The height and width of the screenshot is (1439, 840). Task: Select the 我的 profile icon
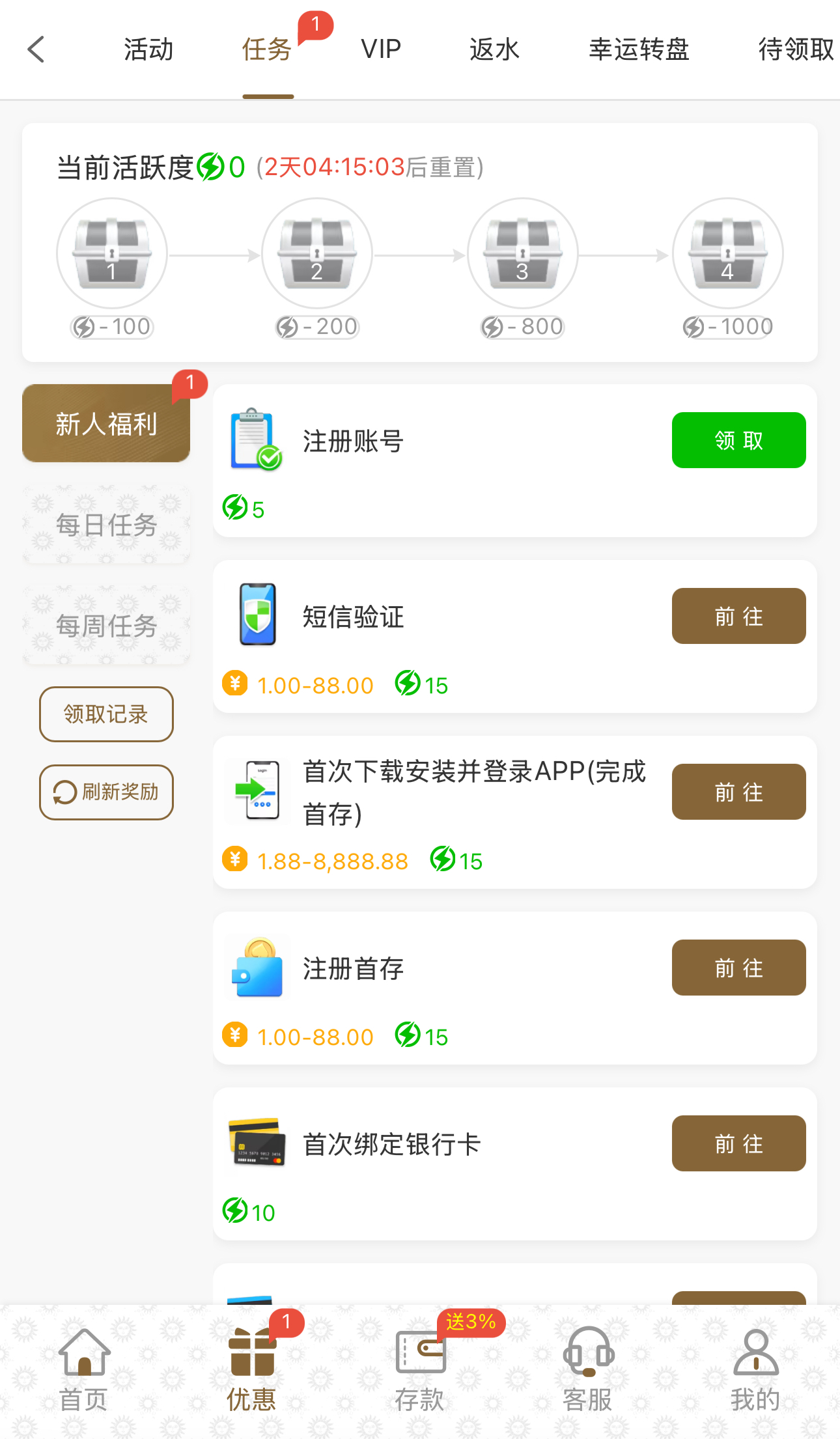[x=755, y=1351]
